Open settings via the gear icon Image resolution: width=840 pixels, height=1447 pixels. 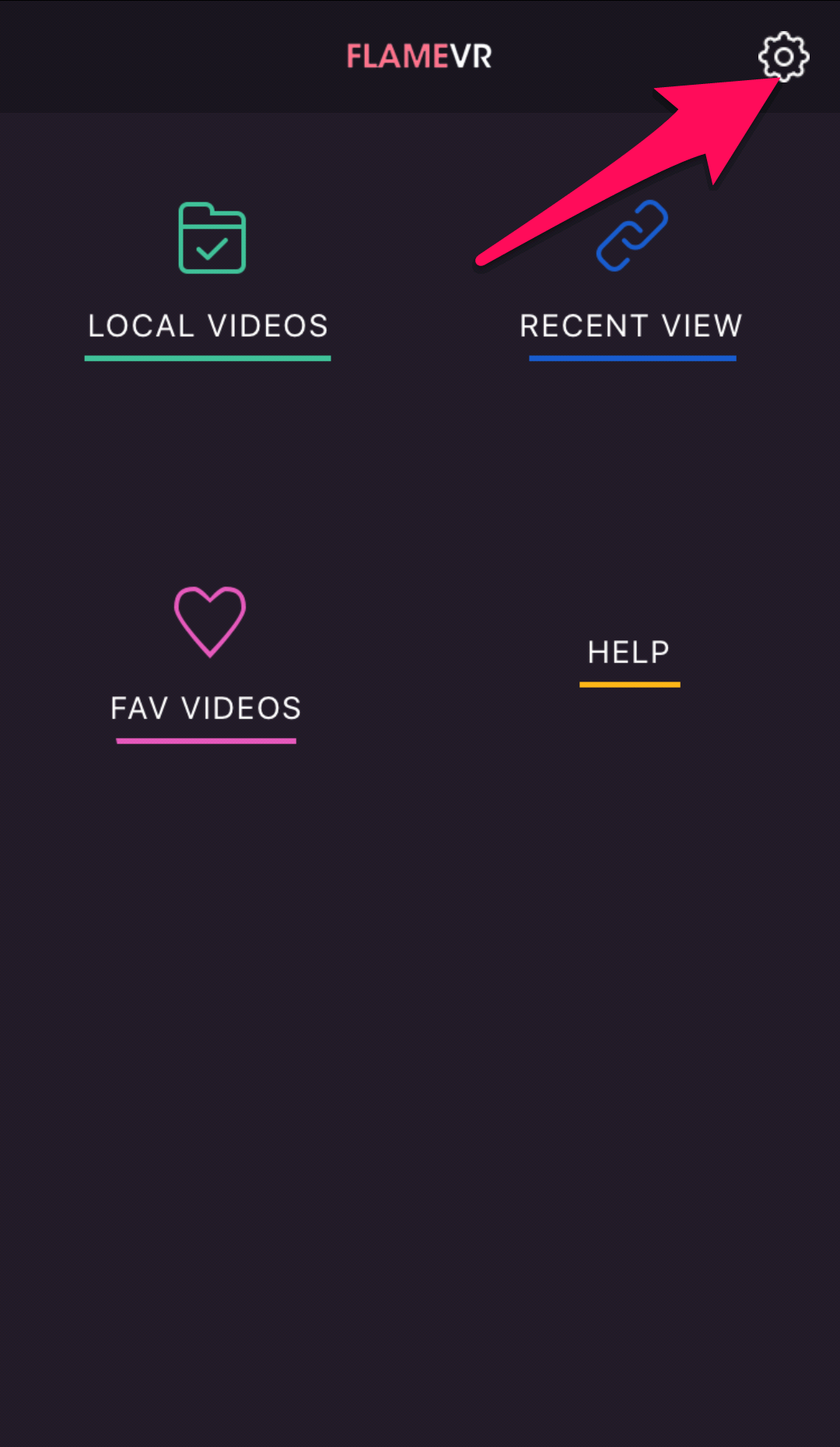pyautogui.click(x=783, y=57)
